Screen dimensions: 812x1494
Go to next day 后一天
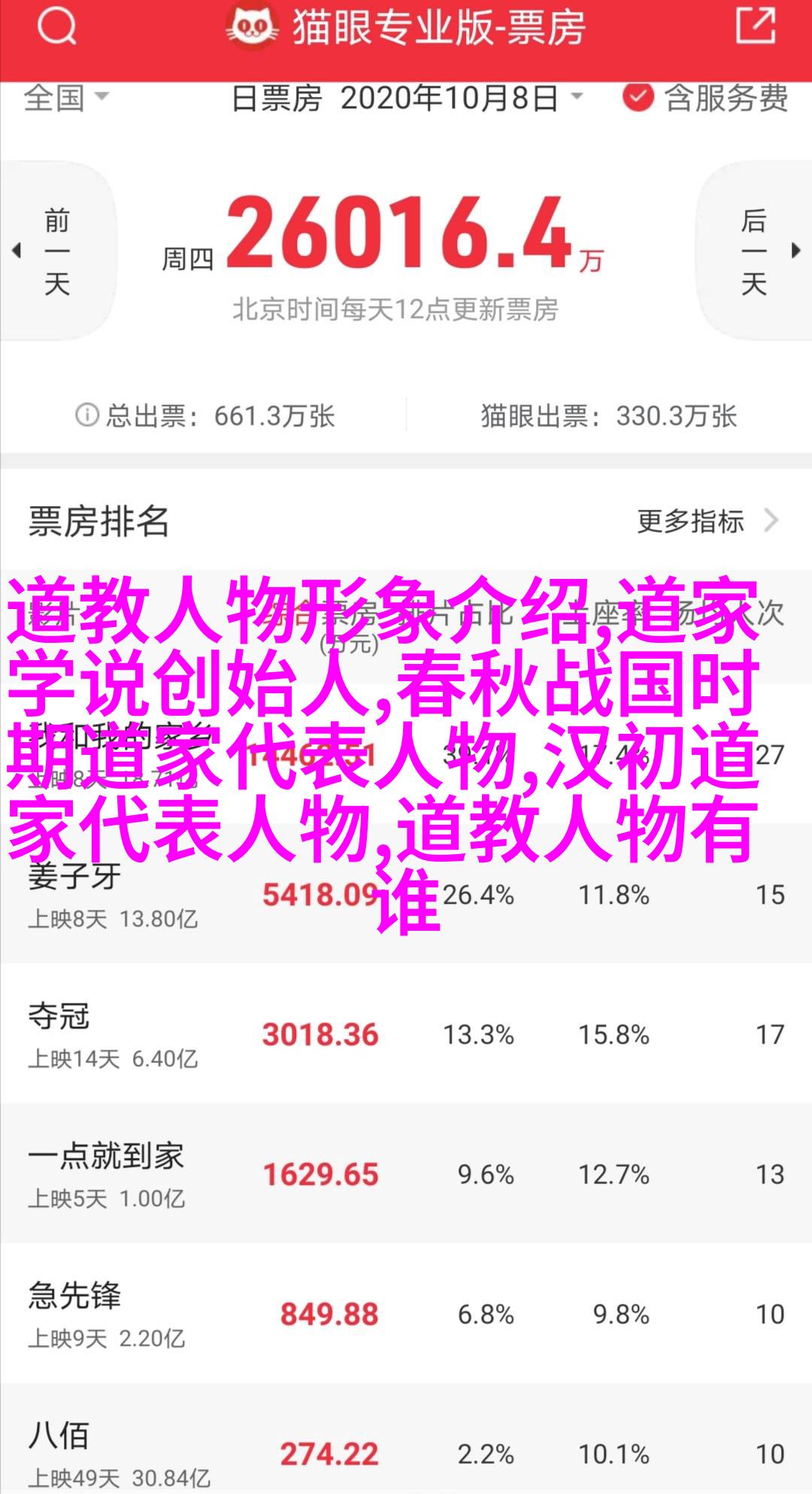tap(755, 253)
